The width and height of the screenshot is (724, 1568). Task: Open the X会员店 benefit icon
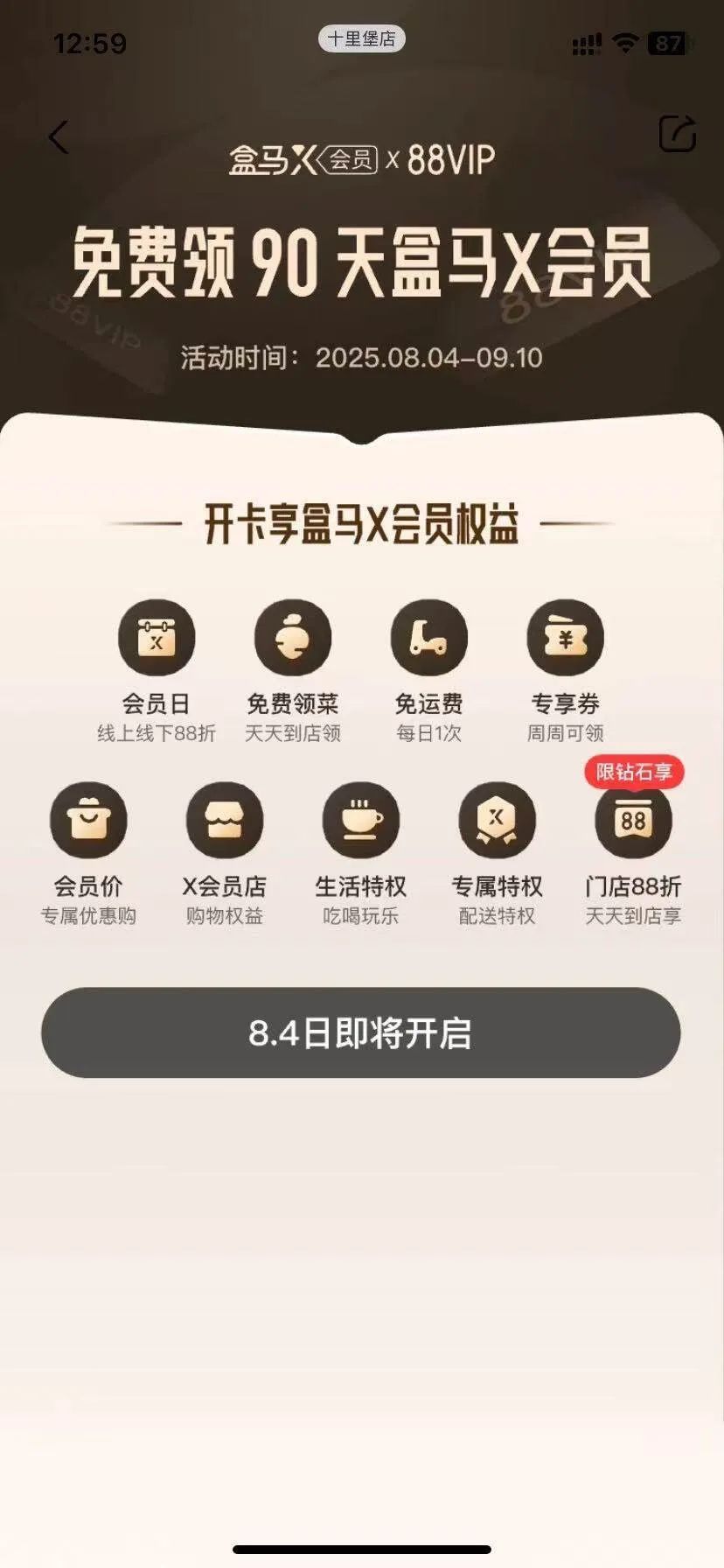[225, 821]
